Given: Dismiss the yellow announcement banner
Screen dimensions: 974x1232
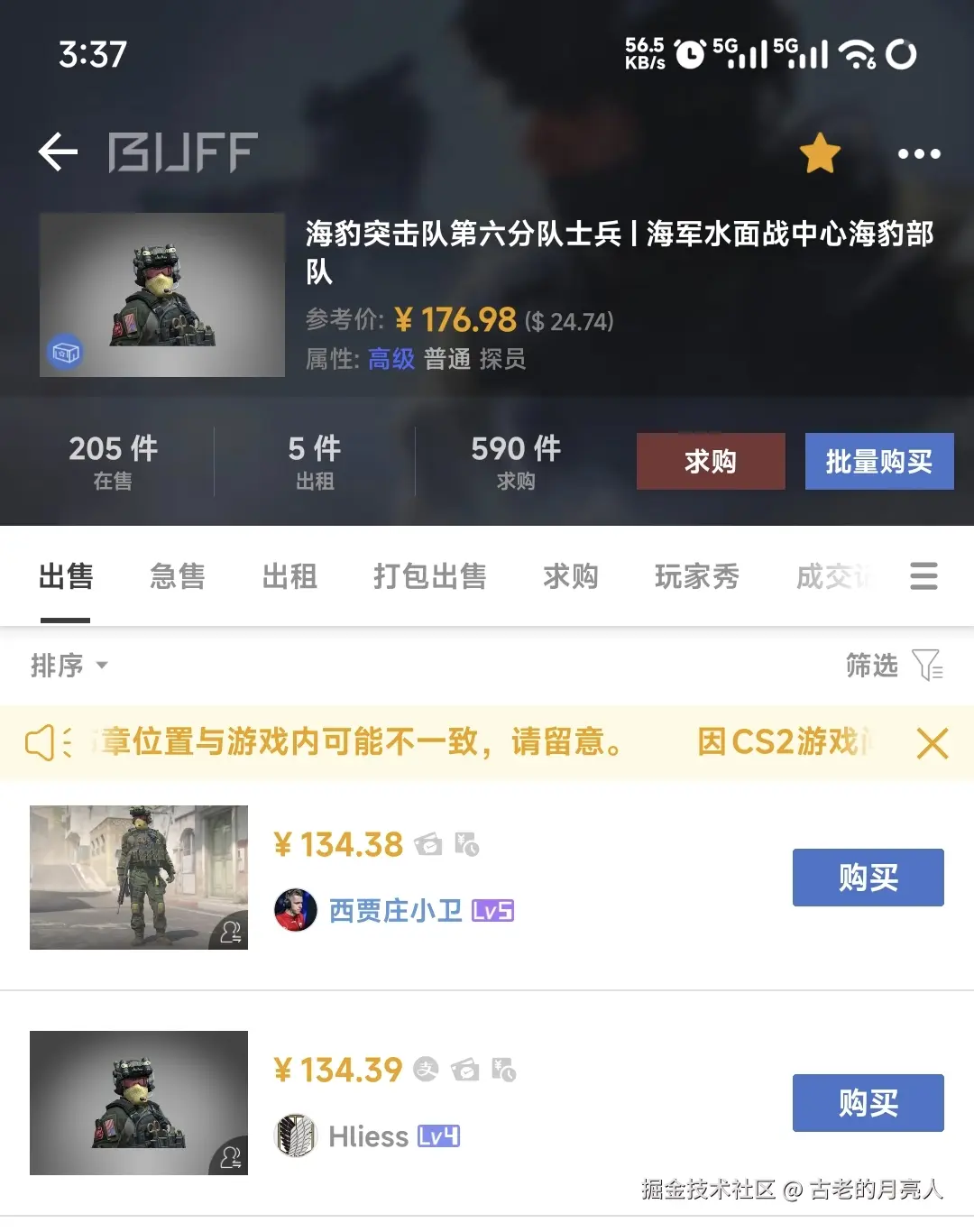Looking at the screenshot, I should (x=933, y=744).
